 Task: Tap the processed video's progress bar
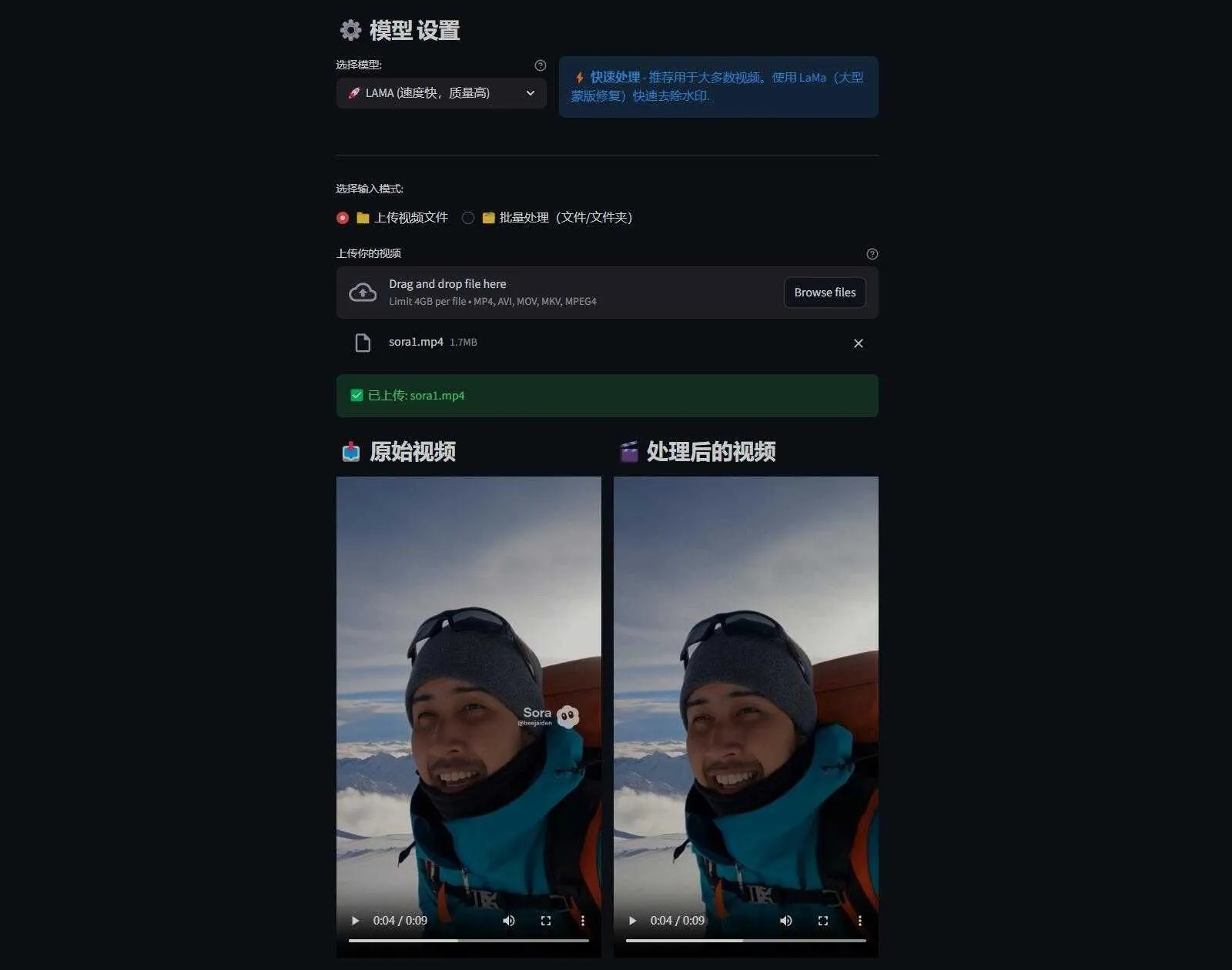click(745, 940)
